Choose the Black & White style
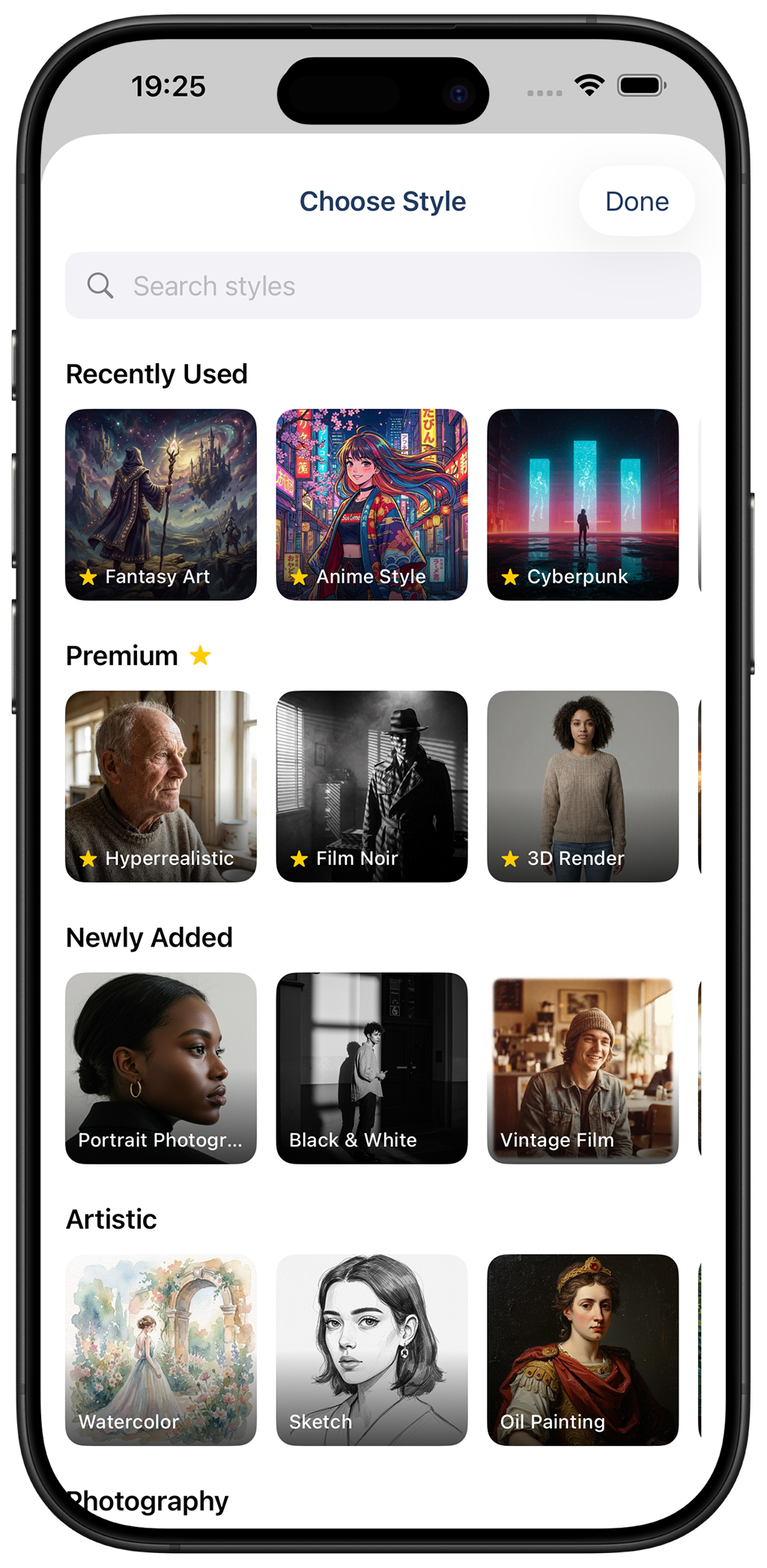Image resolution: width=767 pixels, height=1568 pixels. 372,1067
